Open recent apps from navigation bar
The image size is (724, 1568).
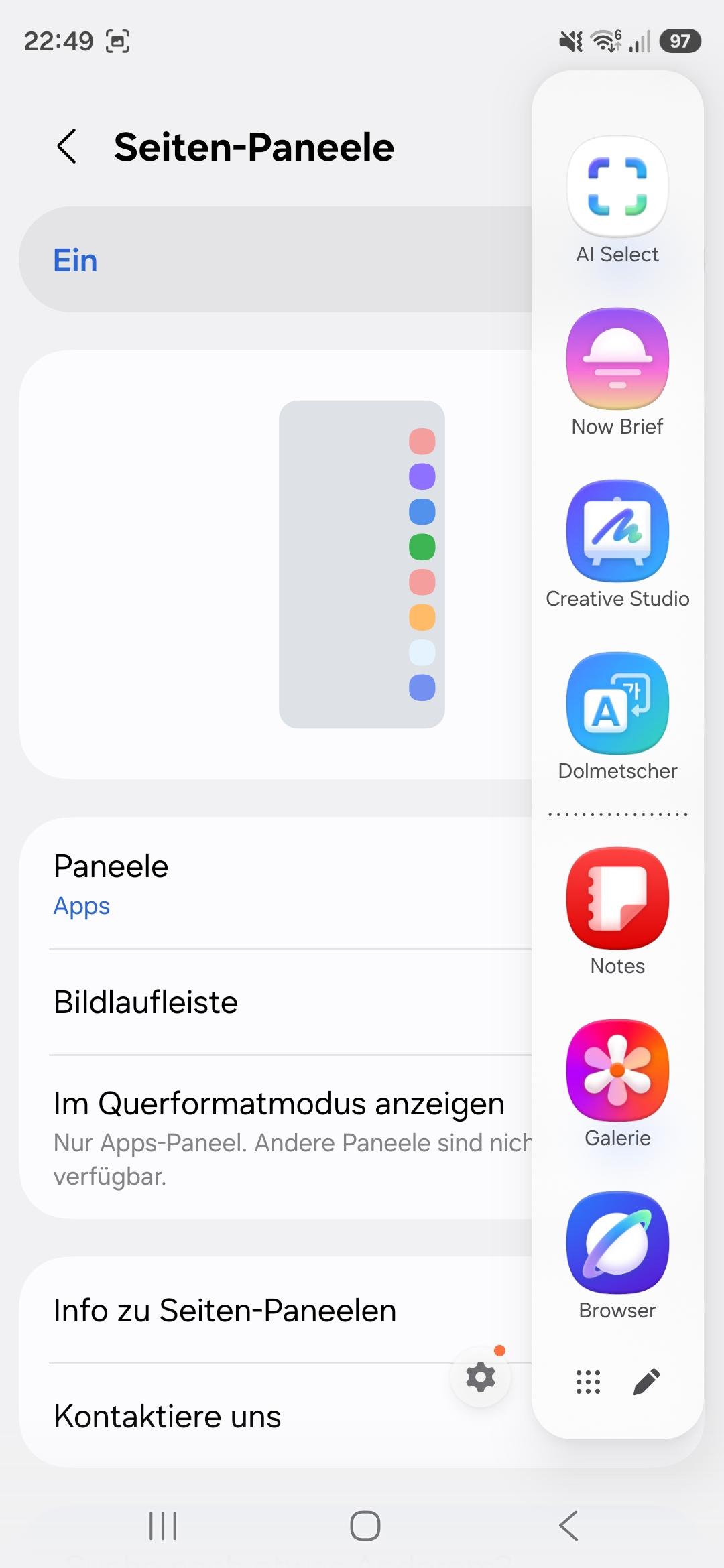click(x=163, y=1526)
